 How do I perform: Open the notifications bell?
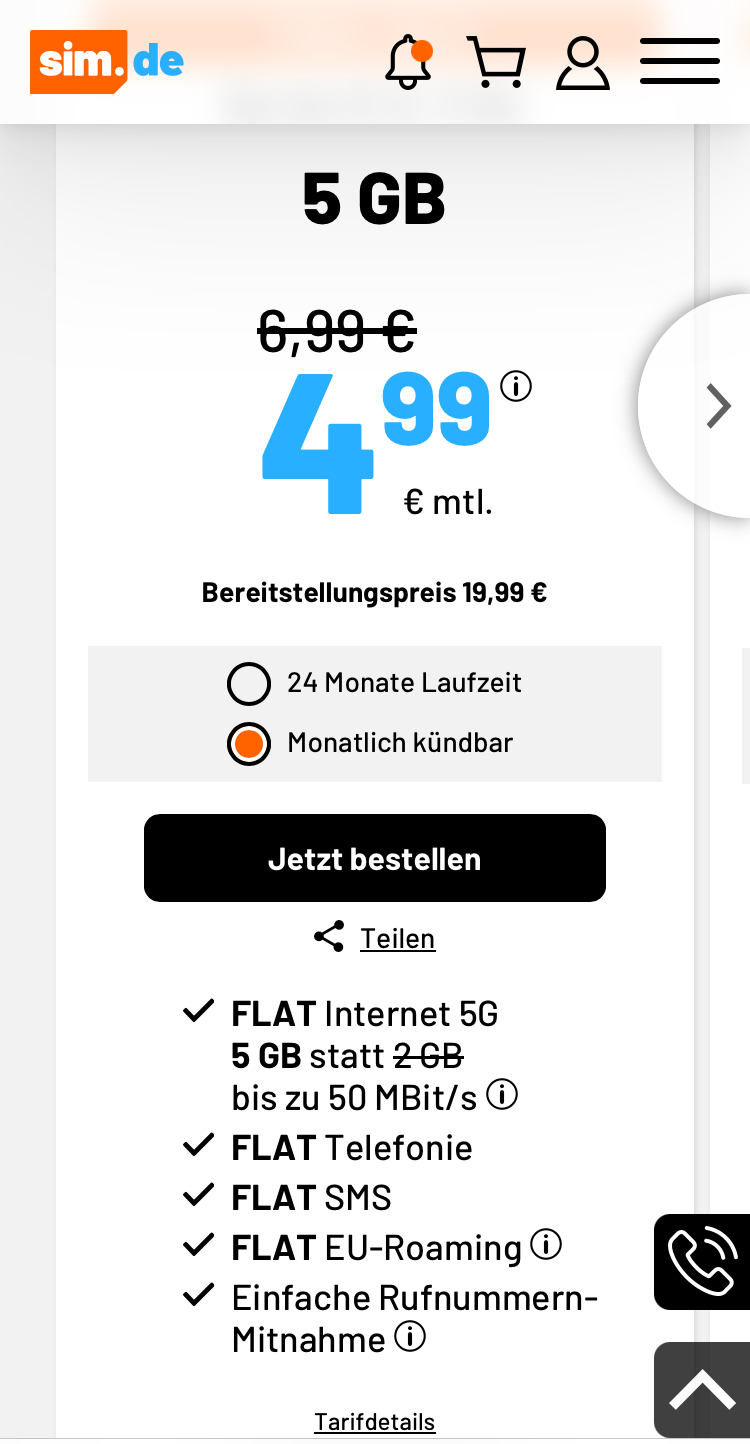click(408, 62)
